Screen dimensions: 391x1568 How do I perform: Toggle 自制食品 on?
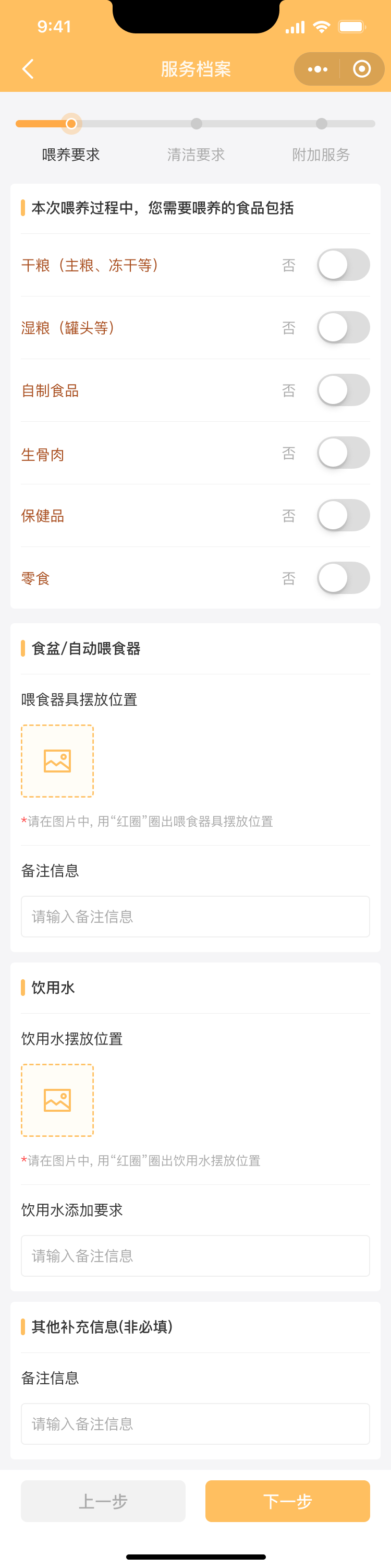[x=343, y=390]
